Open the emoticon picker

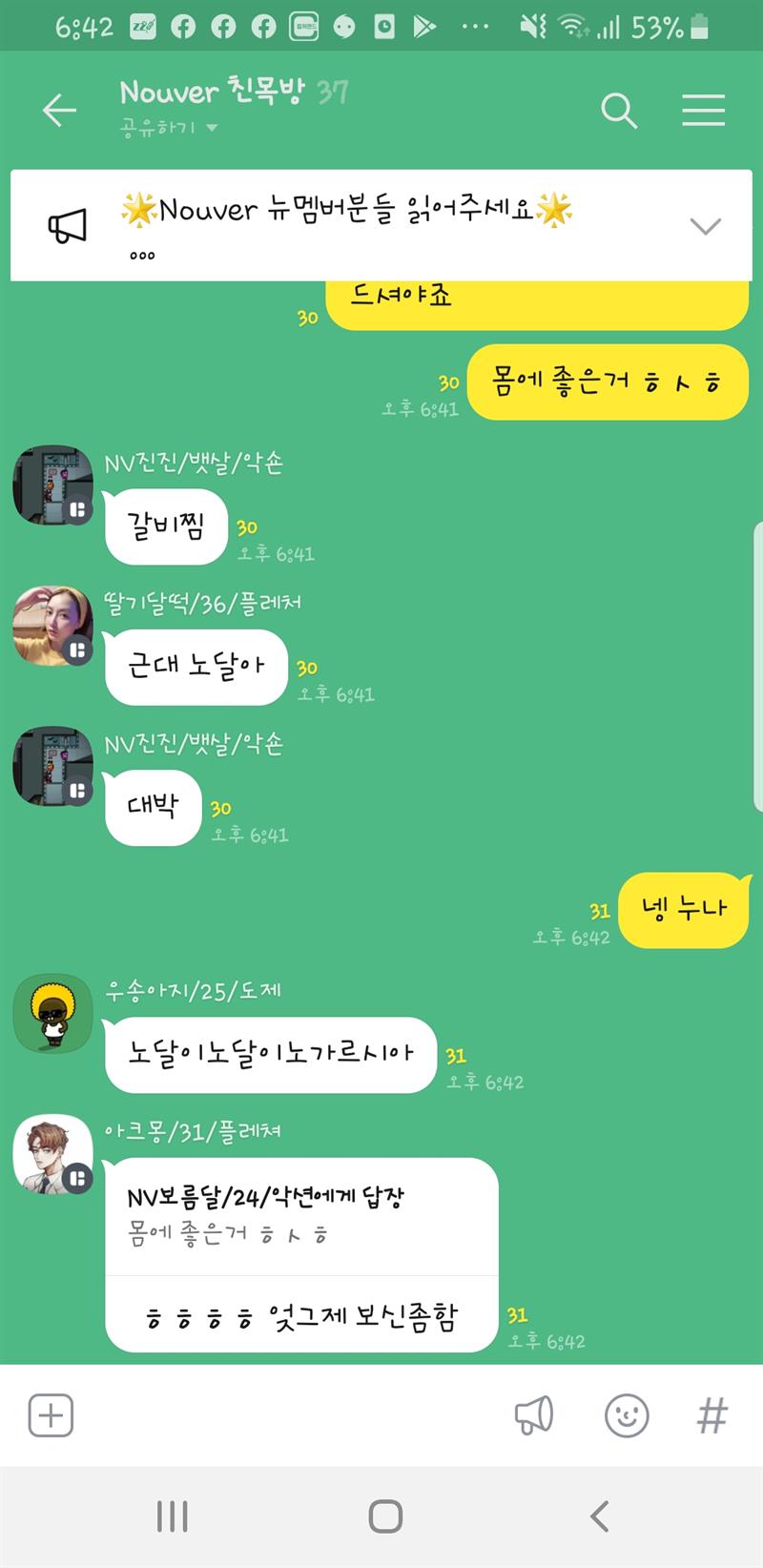coord(627,1414)
